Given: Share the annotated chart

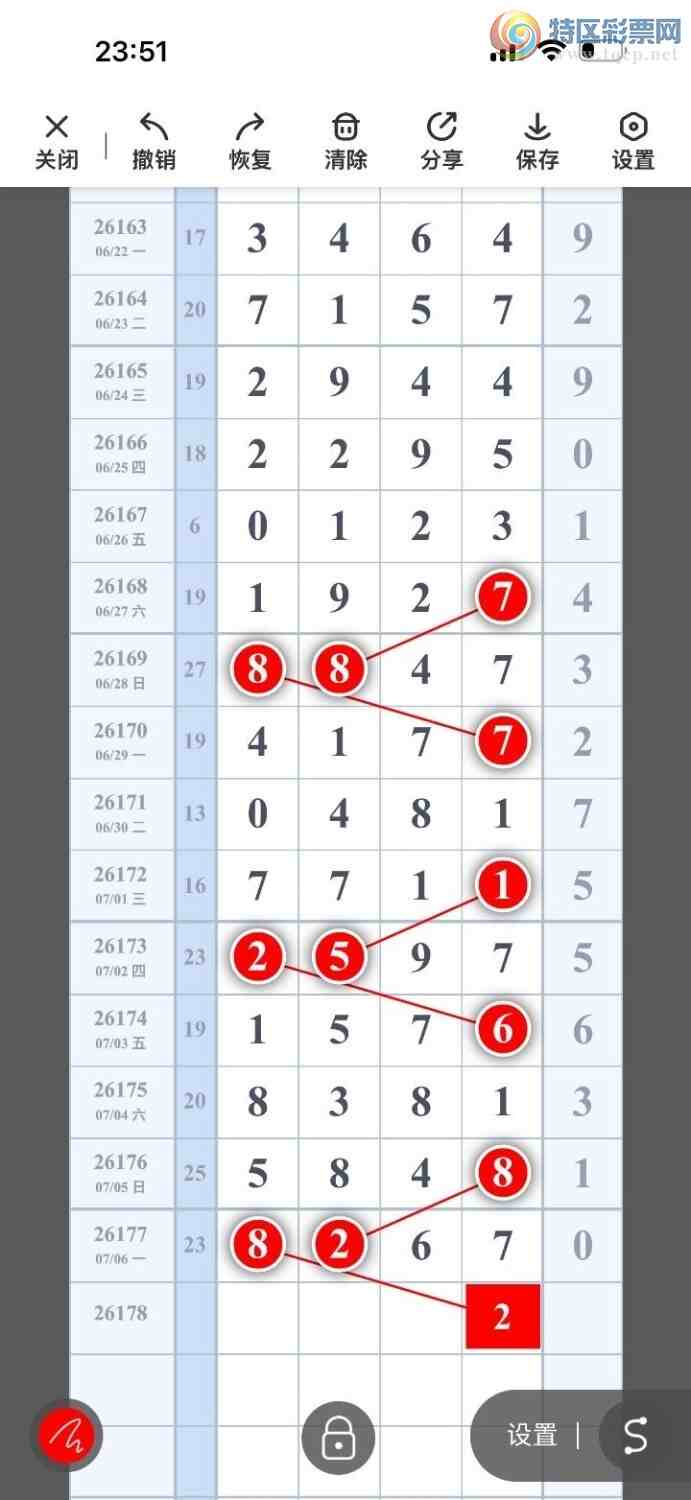Looking at the screenshot, I should [441, 142].
